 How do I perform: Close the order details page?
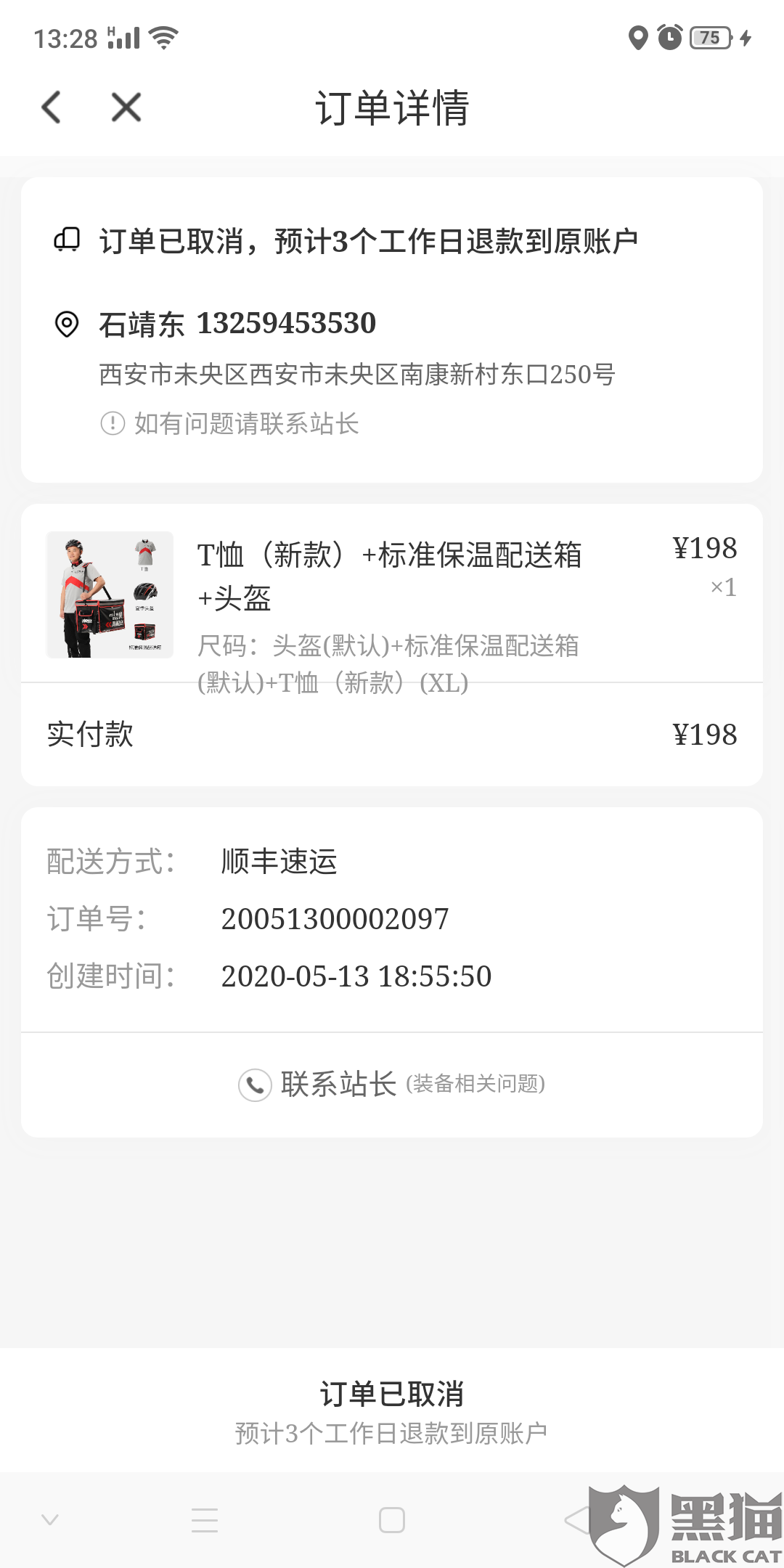[x=126, y=107]
